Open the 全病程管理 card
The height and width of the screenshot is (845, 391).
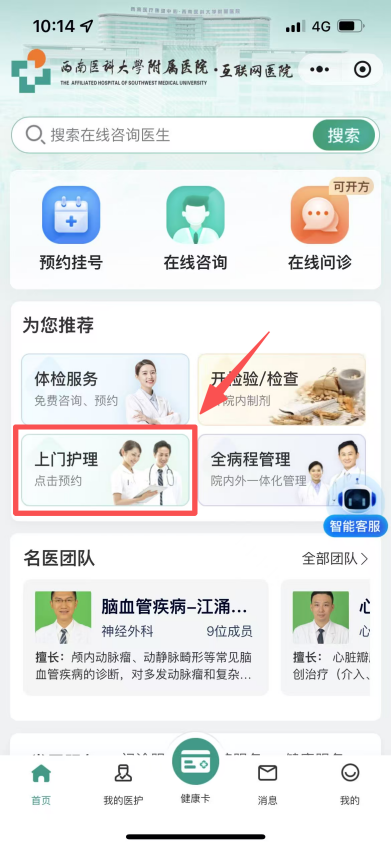[x=282, y=470]
